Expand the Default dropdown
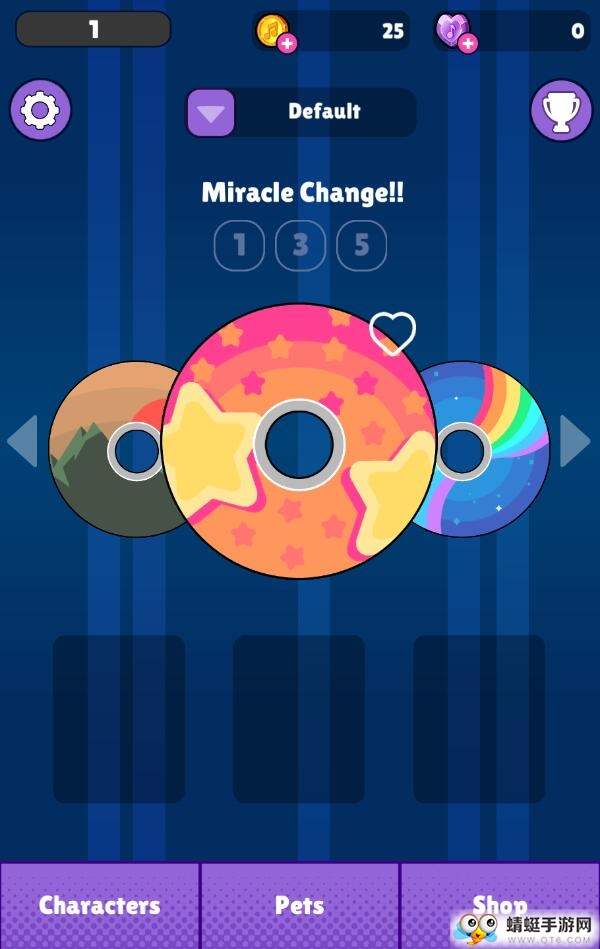Viewport: 600px width, 949px height. (211, 113)
